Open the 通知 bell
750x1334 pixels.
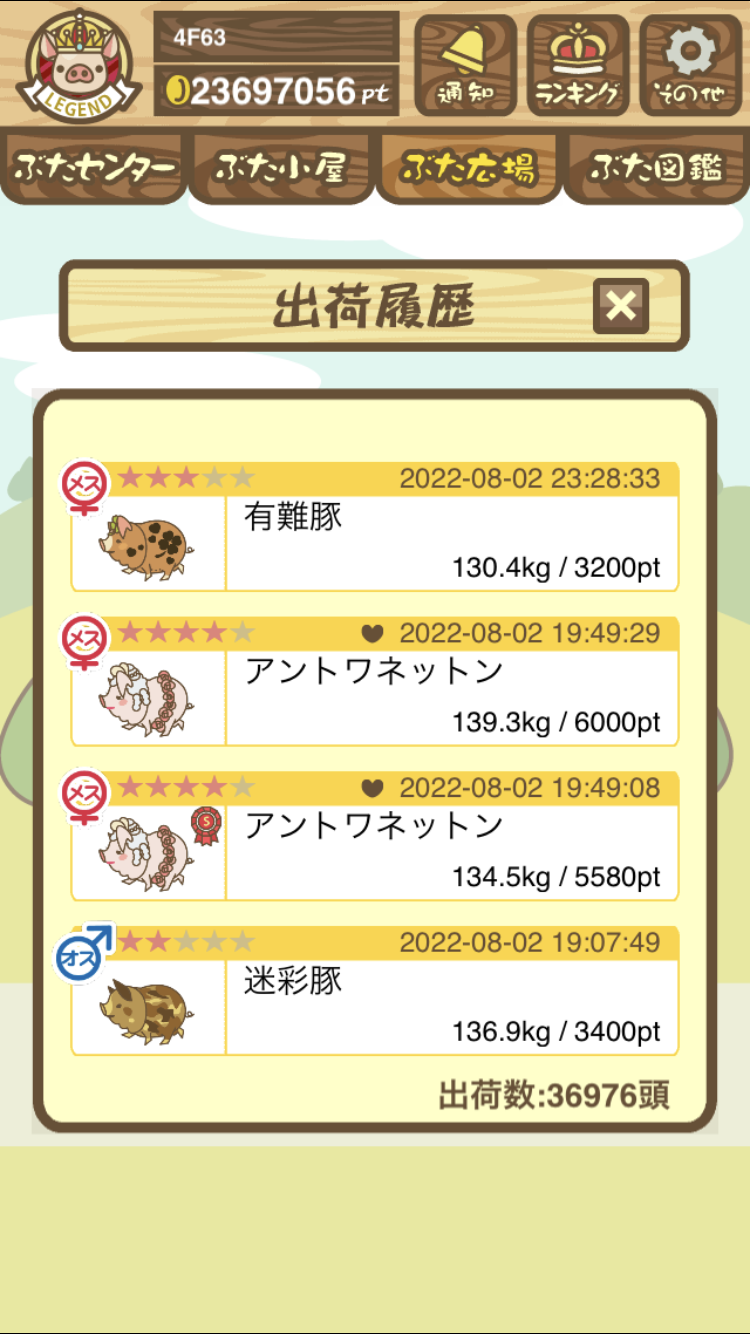coord(466,65)
